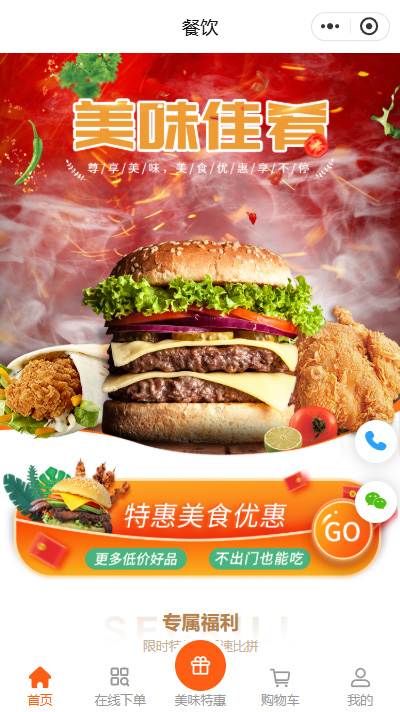
Task: Open the WeChat contact floating button
Action: 375,501
